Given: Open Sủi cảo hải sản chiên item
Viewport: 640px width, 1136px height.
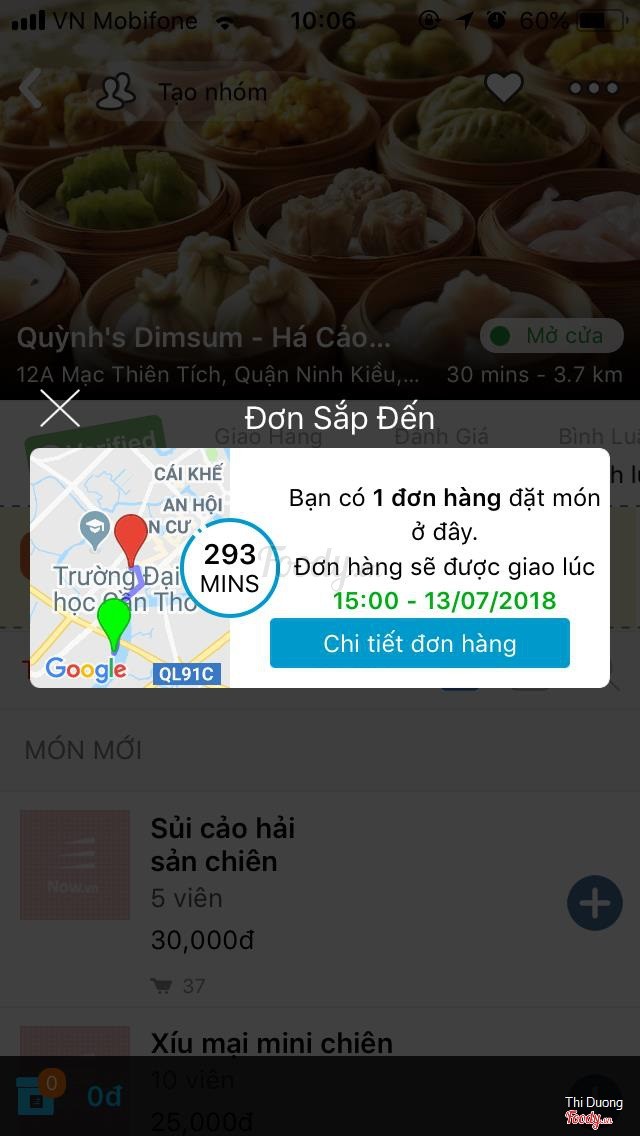Looking at the screenshot, I should 223,845.
